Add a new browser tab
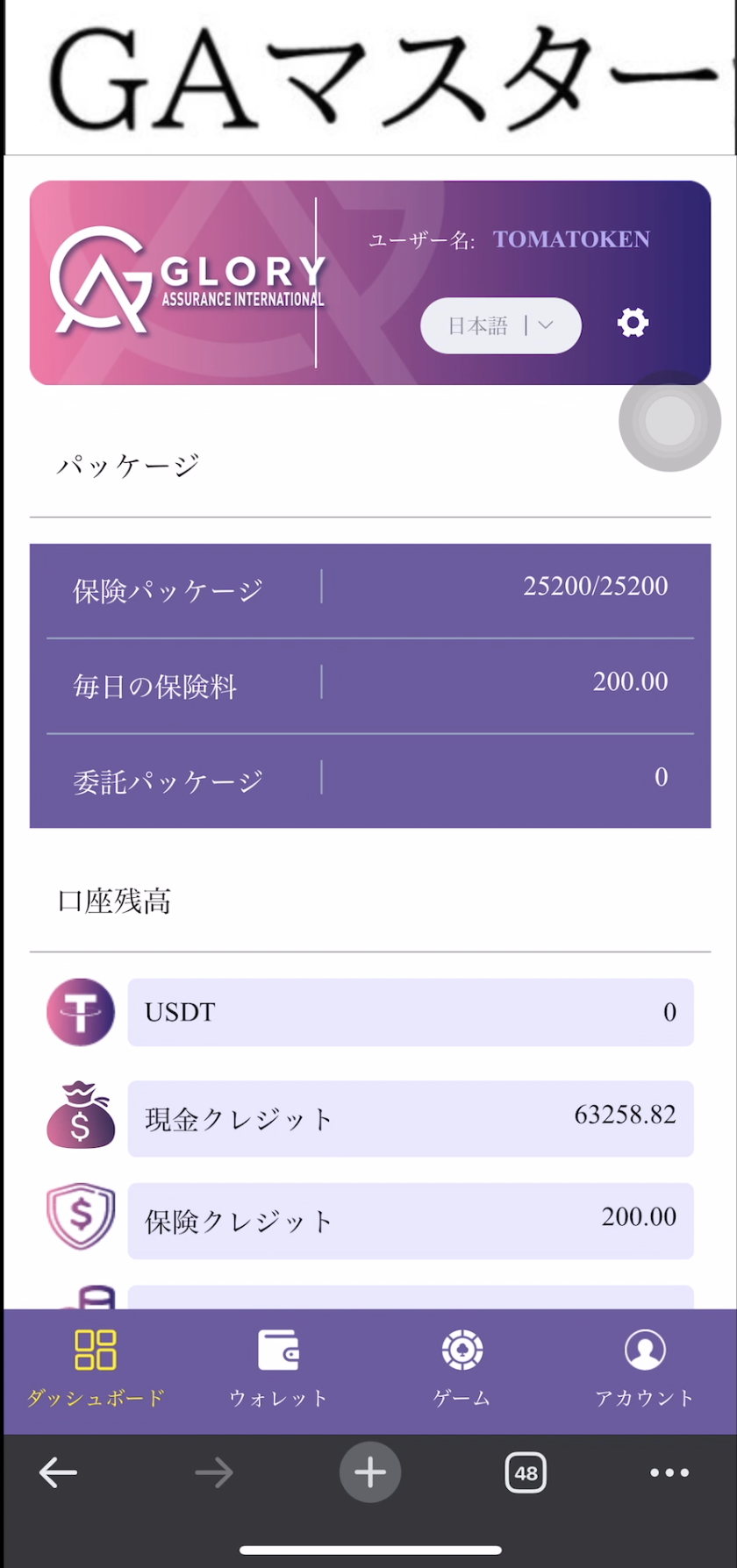 [370, 1472]
